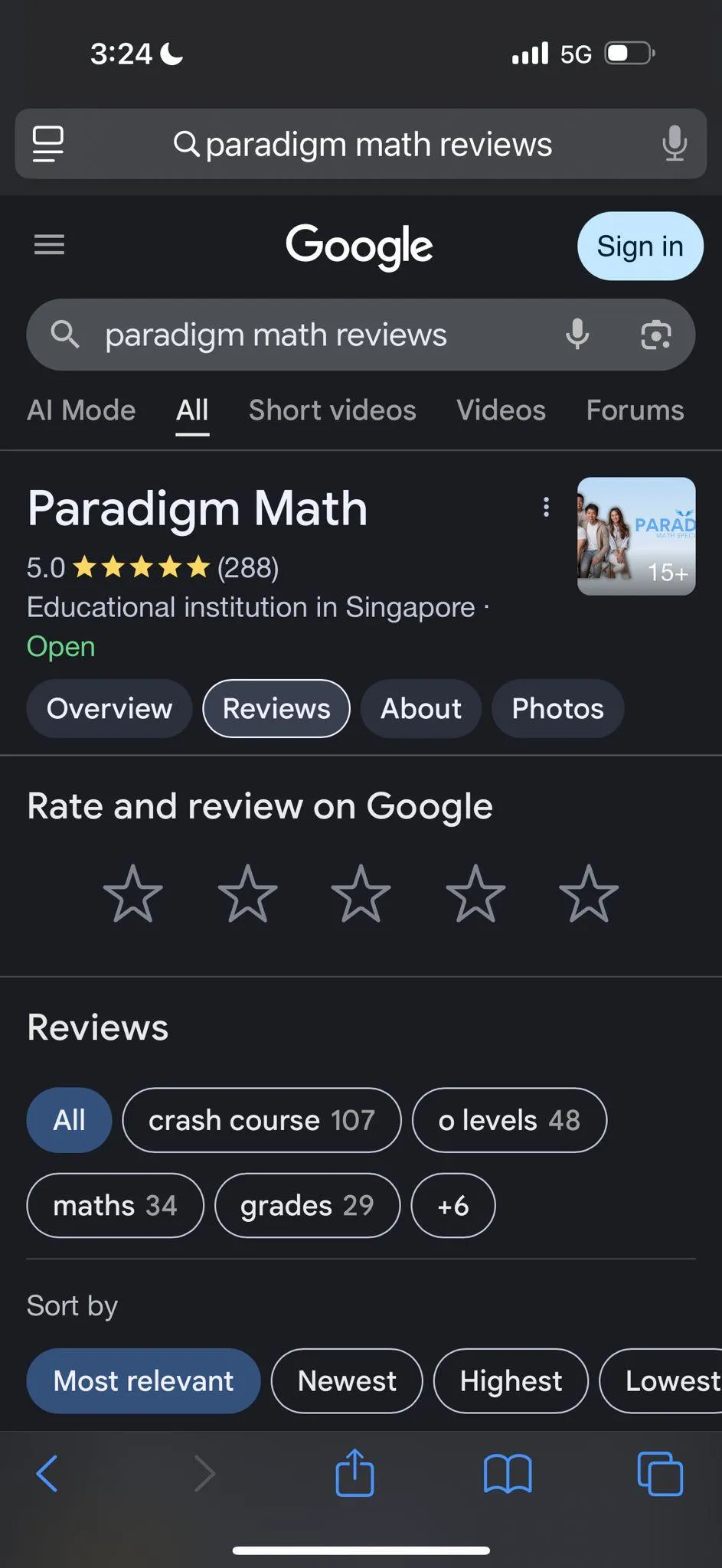Image resolution: width=722 pixels, height=1568 pixels.
Task: Open Google Lens camera search
Action: tap(655, 335)
